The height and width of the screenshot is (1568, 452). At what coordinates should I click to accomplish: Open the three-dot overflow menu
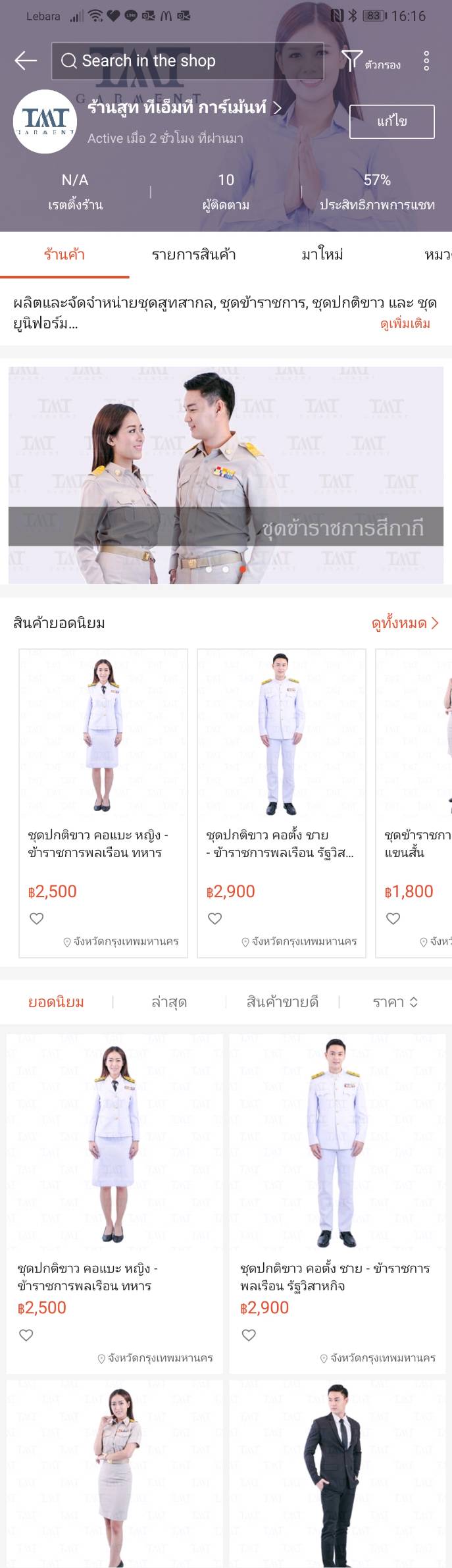coord(426,61)
